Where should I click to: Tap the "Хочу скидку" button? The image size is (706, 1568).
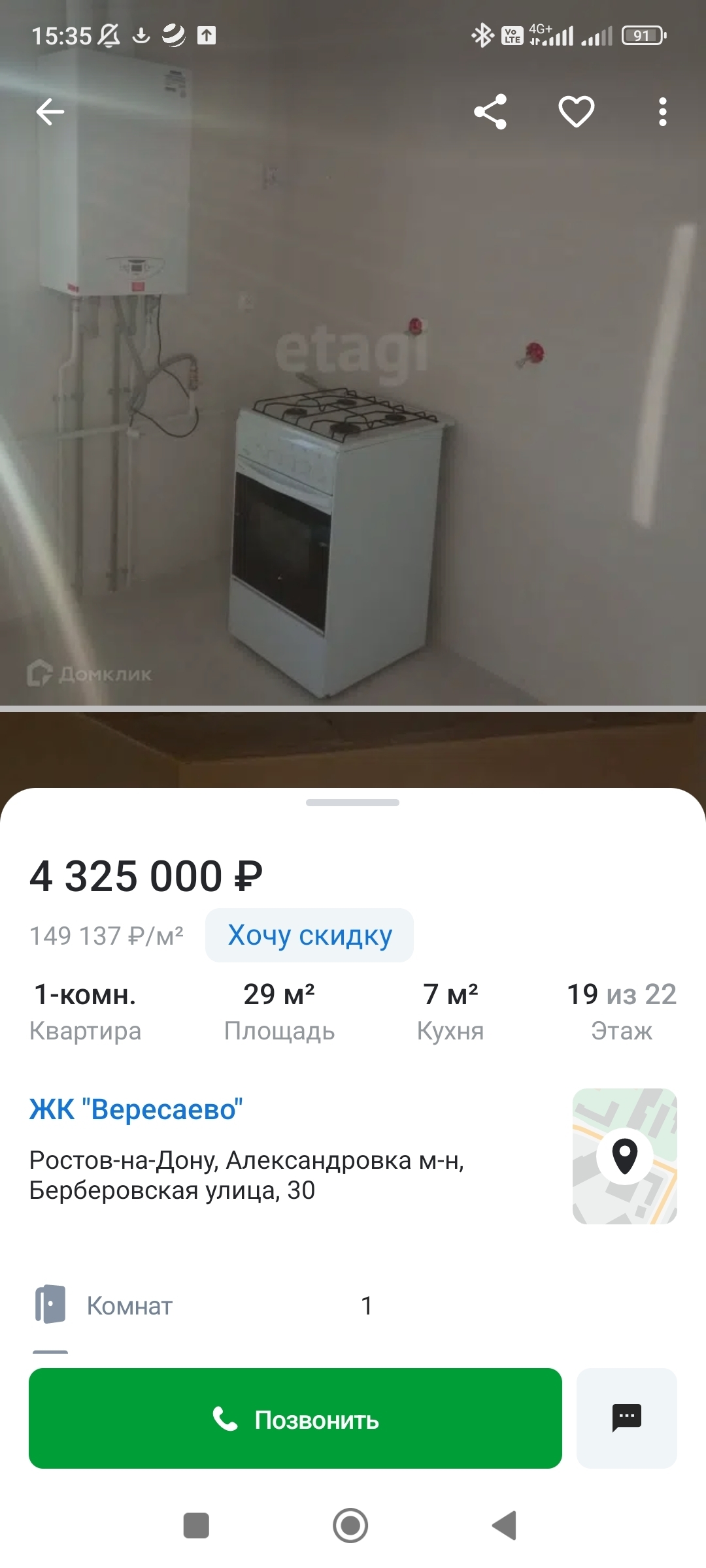309,935
